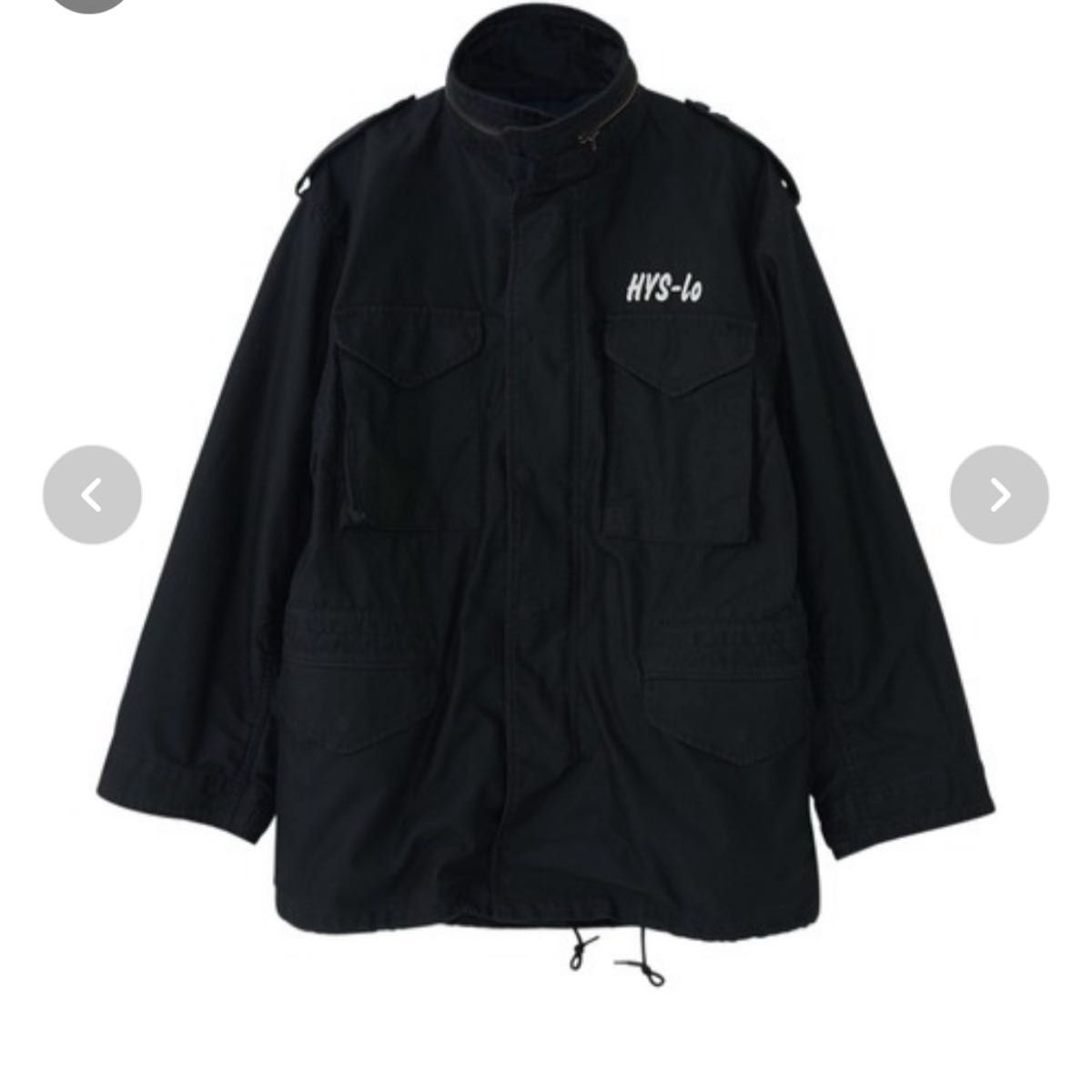The height and width of the screenshot is (1092, 1092).
Task: Go to the next product image
Action: 999,495
